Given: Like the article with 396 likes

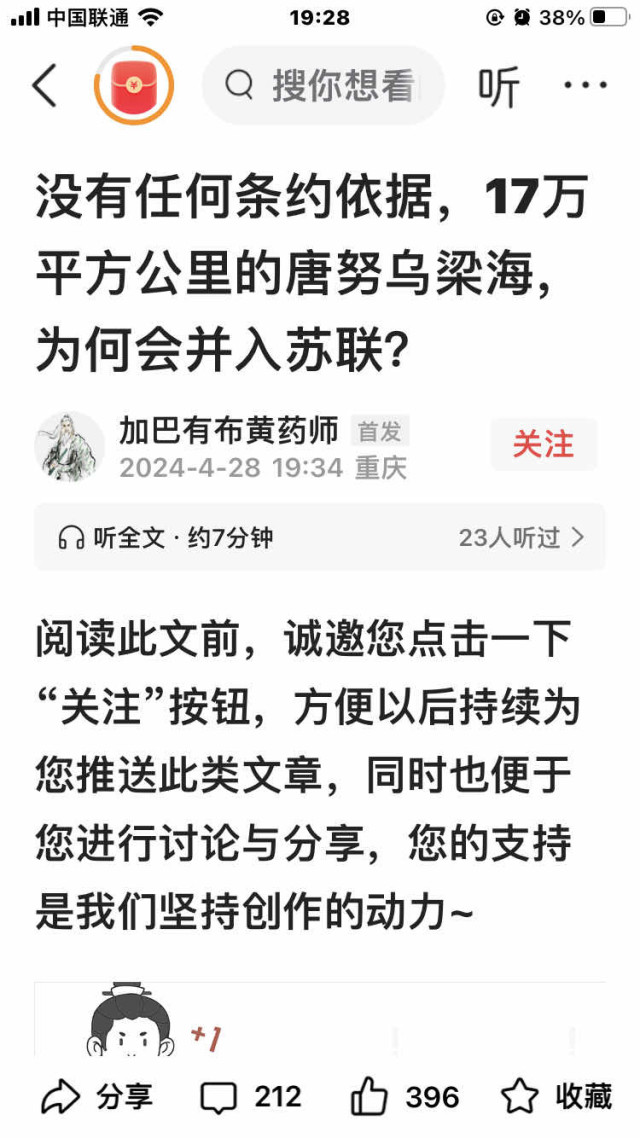Looking at the screenshot, I should click(x=404, y=1096).
